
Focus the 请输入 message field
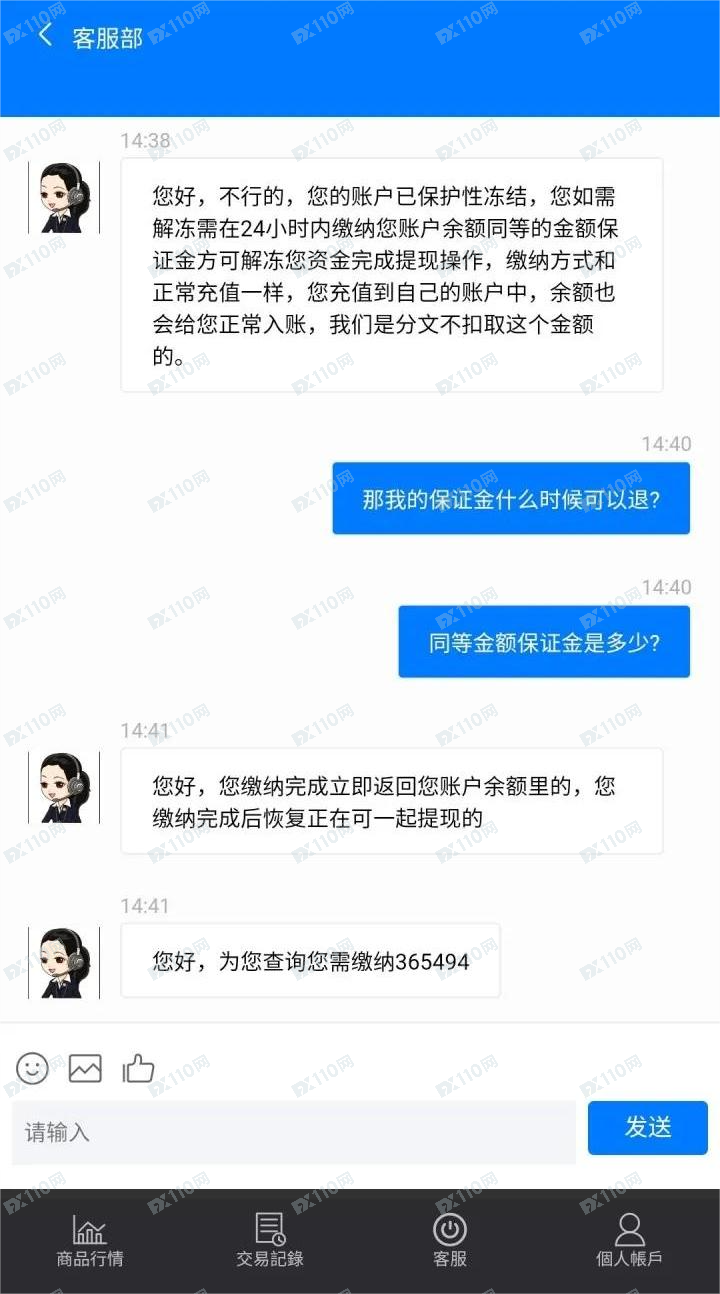[x=294, y=1132]
